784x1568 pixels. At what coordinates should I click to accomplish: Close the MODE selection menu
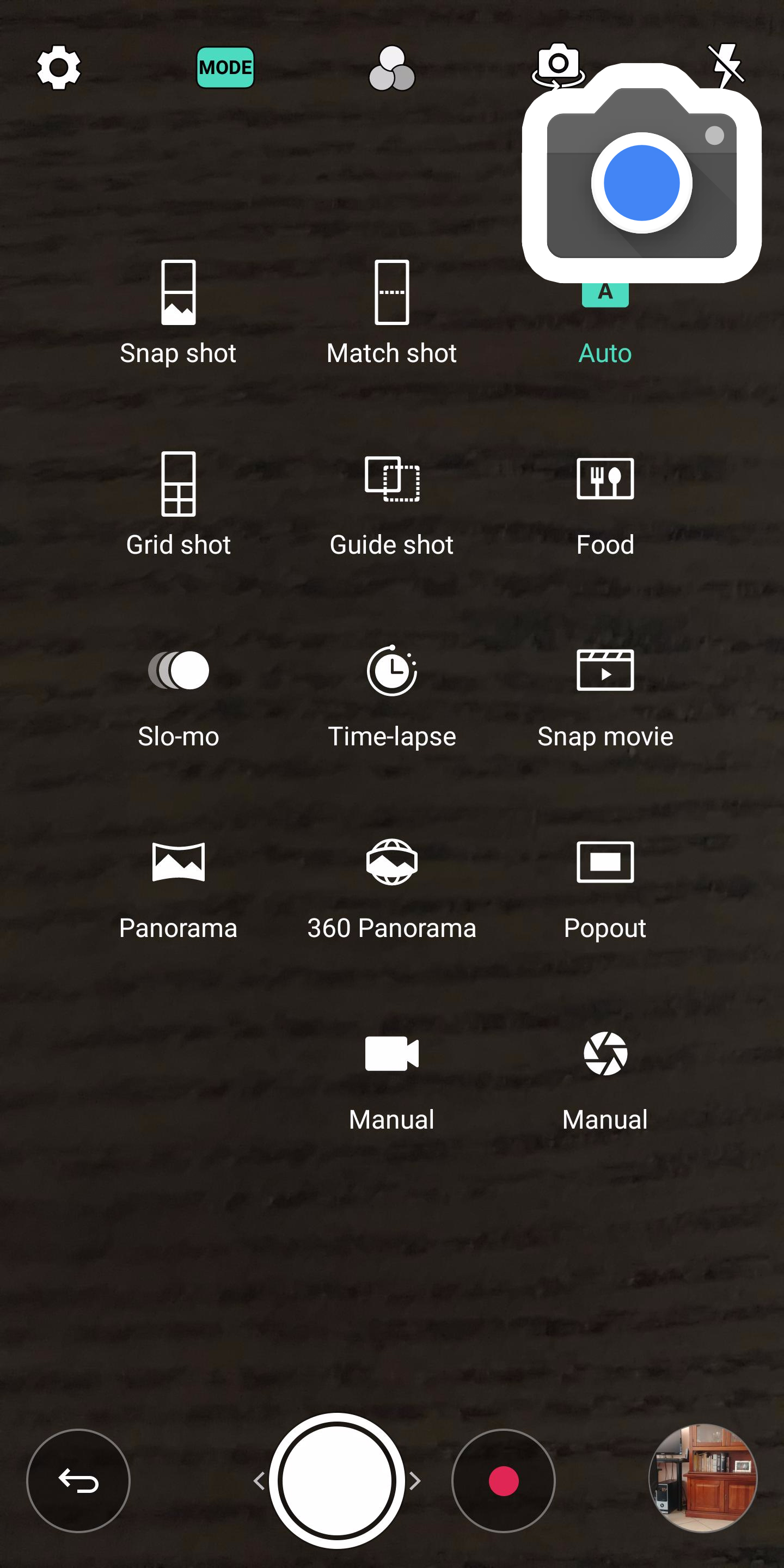225,67
